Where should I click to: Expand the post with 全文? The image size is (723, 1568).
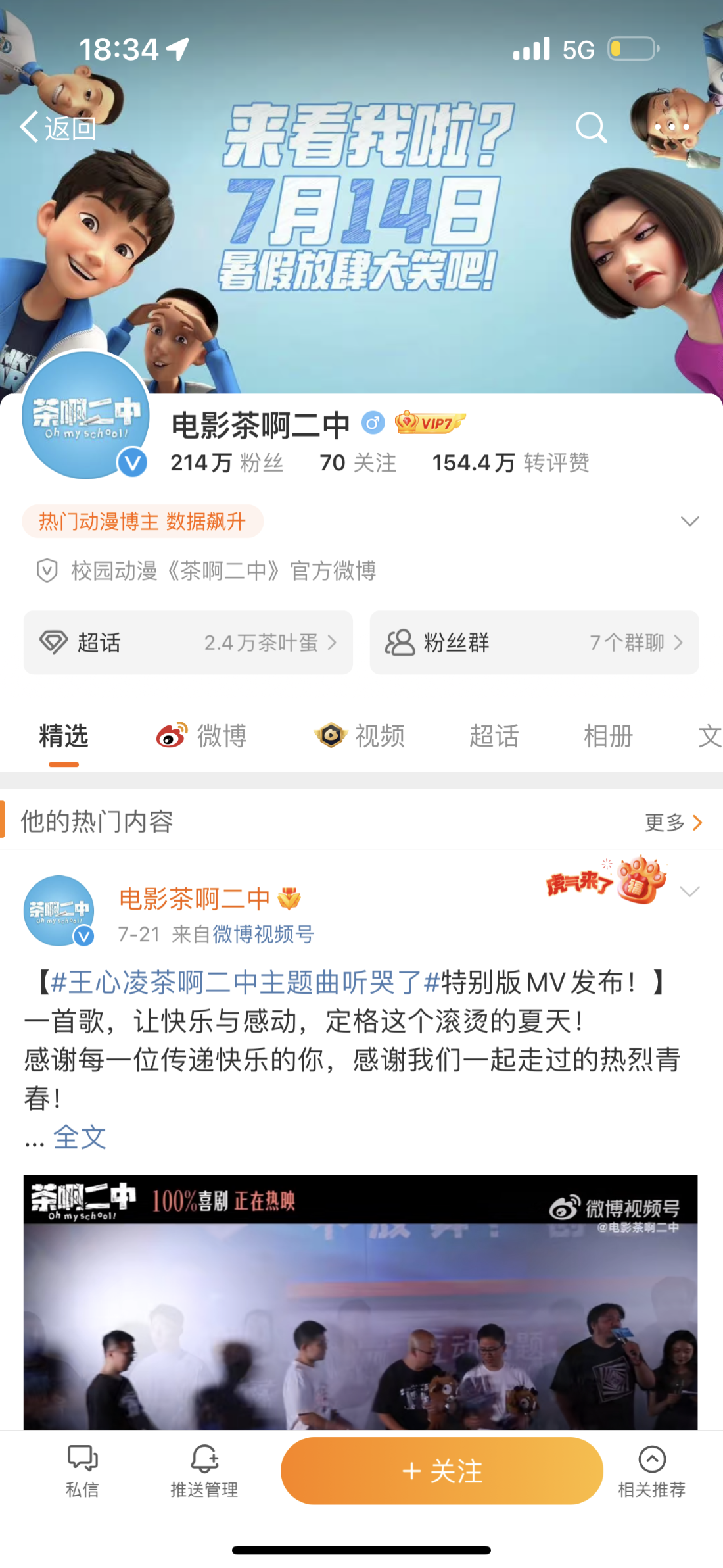pyautogui.click(x=80, y=1137)
